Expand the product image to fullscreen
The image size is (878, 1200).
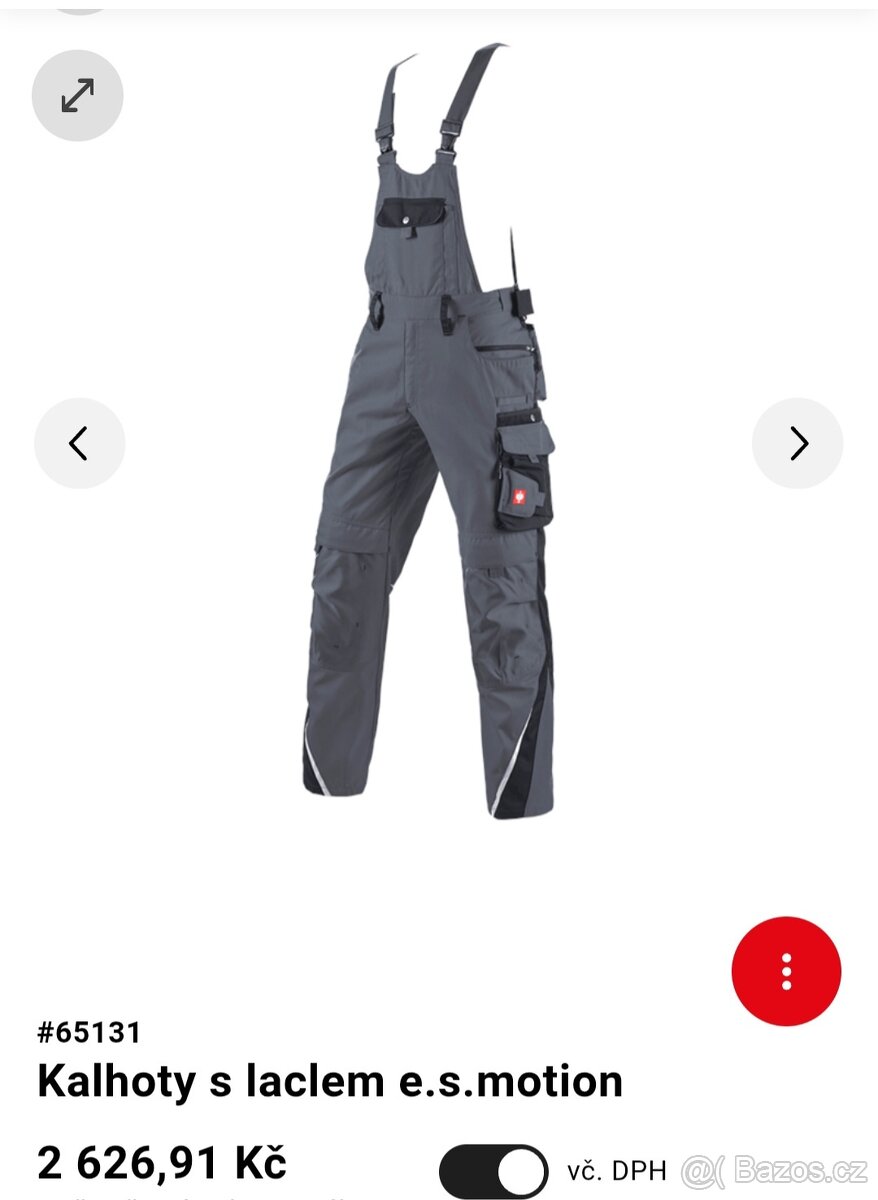(x=77, y=96)
